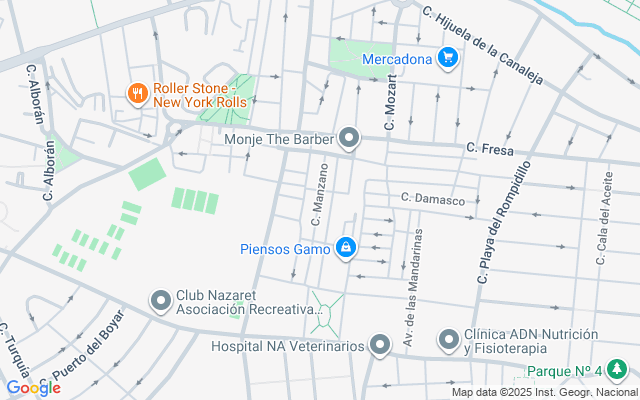
Task: Open the Hospital NA Veterinarios pin
Action: tap(379, 346)
